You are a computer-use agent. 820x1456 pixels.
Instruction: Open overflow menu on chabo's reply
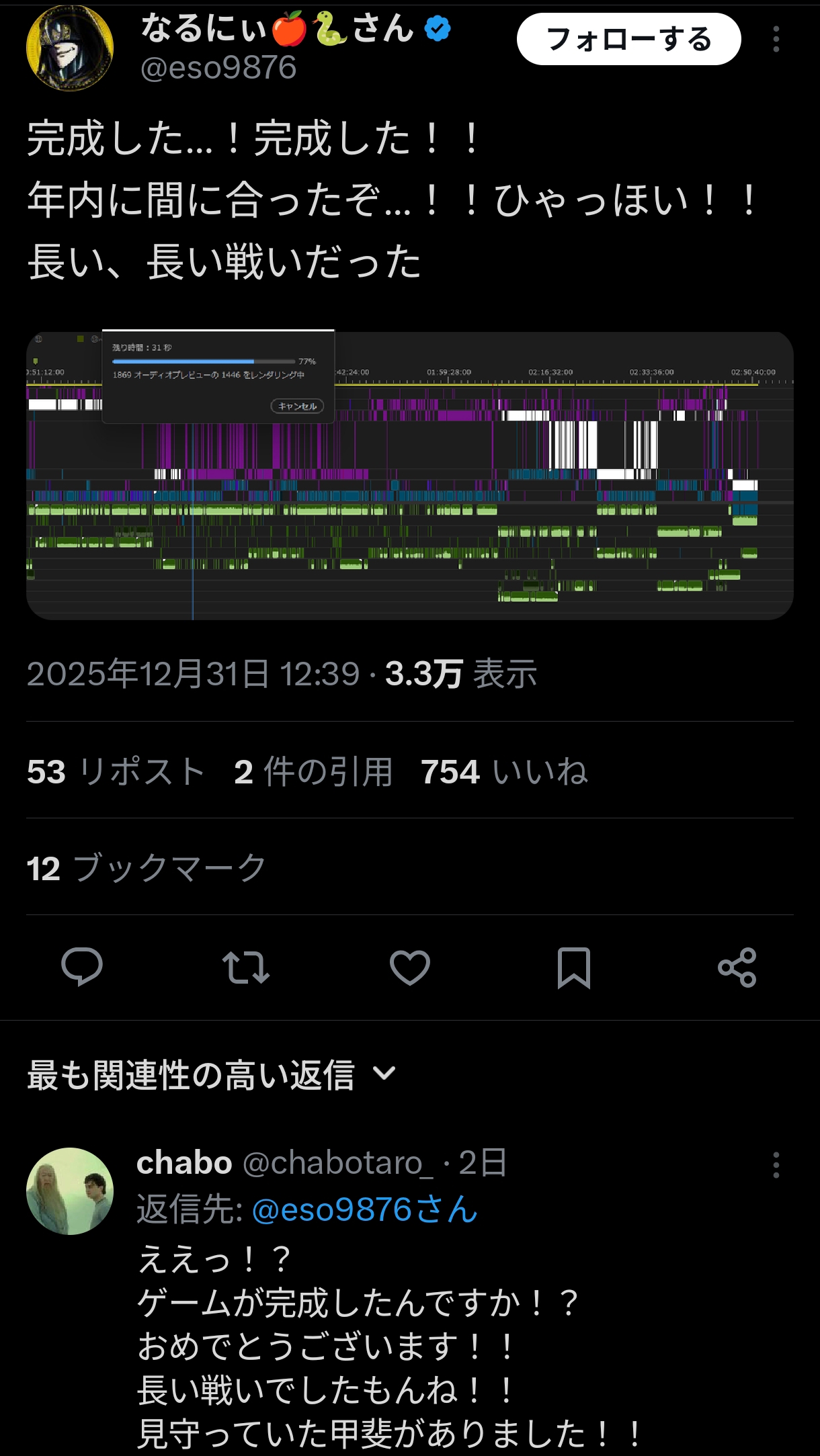[776, 1165]
